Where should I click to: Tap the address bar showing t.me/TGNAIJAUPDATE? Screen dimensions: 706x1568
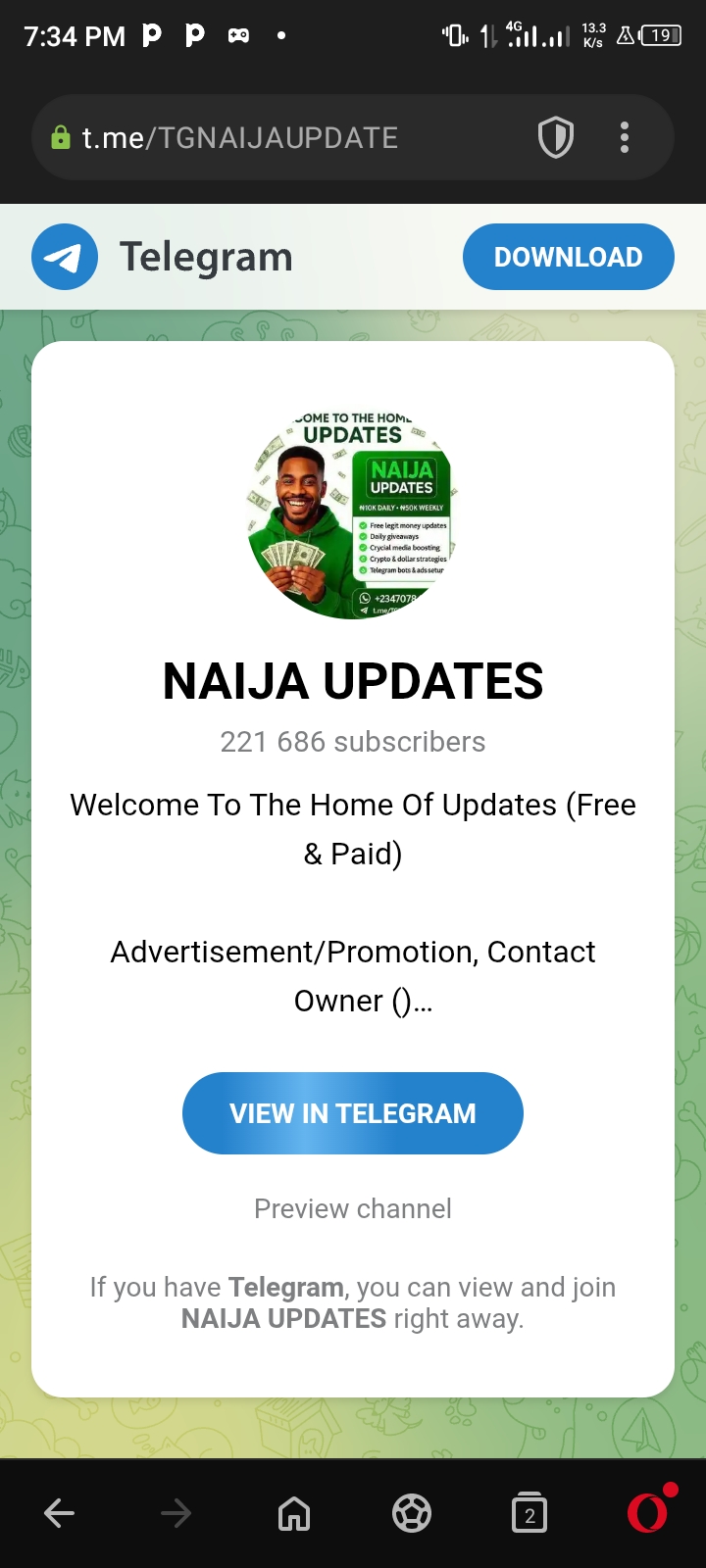255,138
